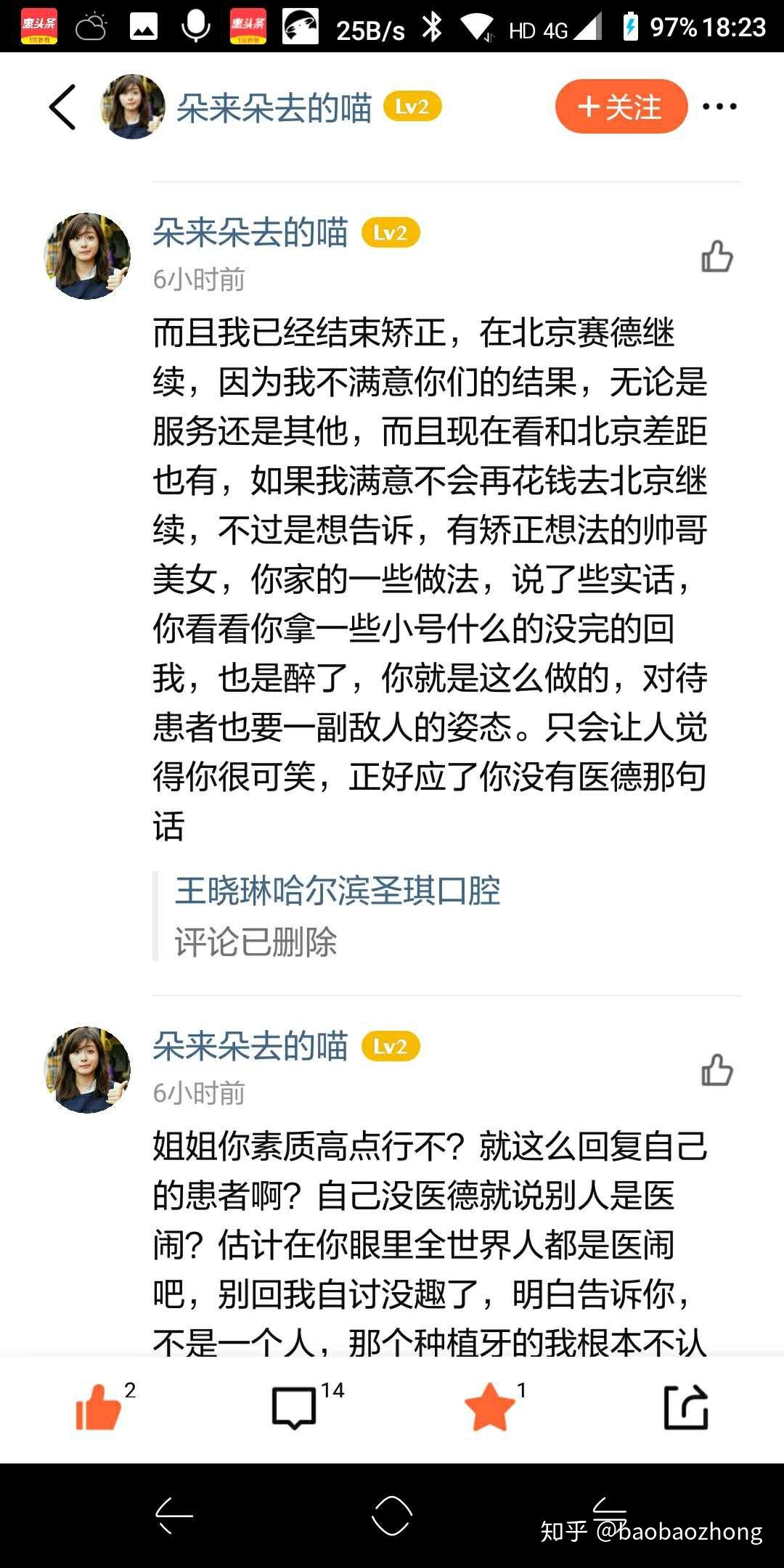
Task: Tap the system home button
Action: pos(392,1516)
